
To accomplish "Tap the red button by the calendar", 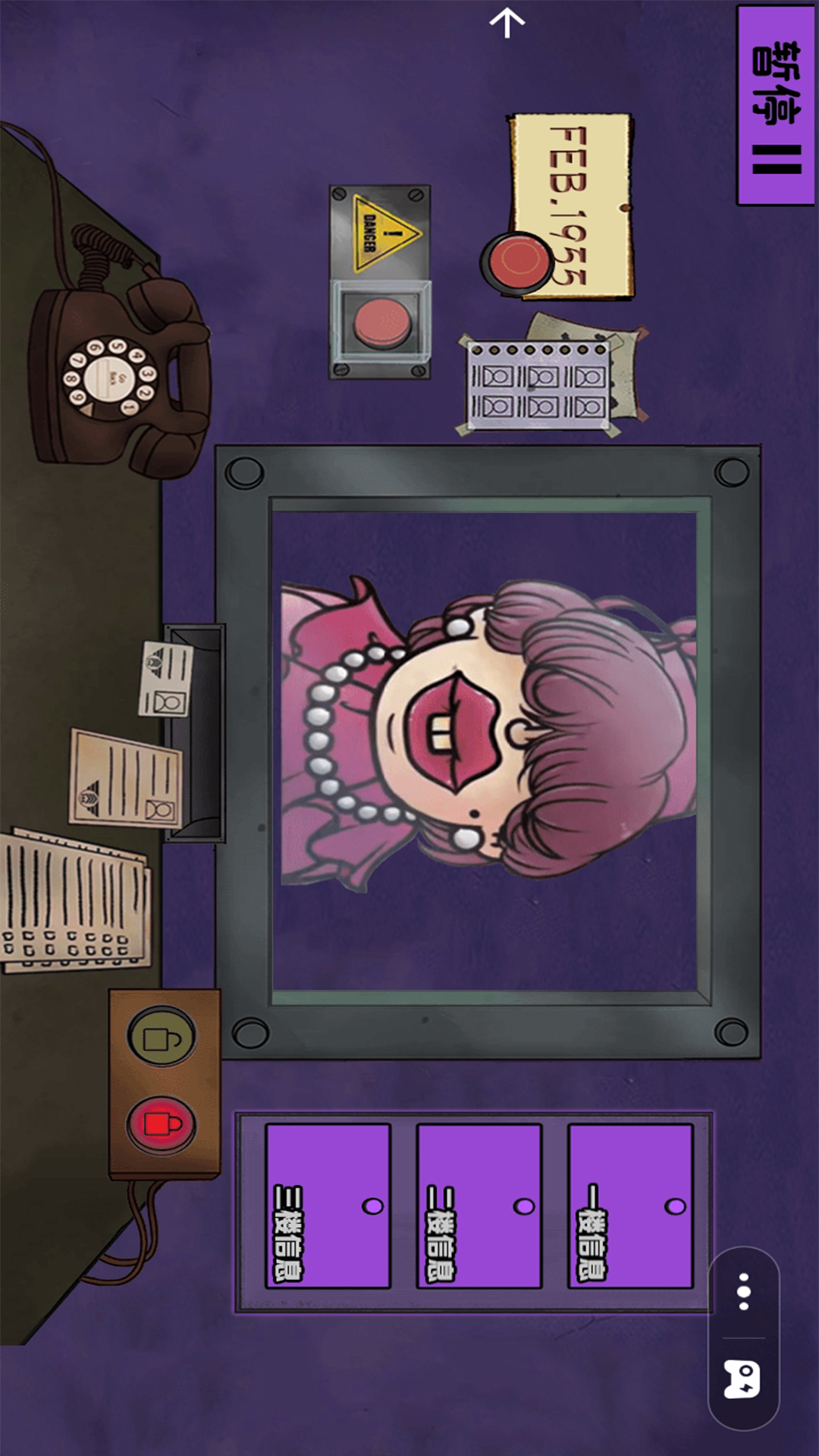I will [519, 262].
